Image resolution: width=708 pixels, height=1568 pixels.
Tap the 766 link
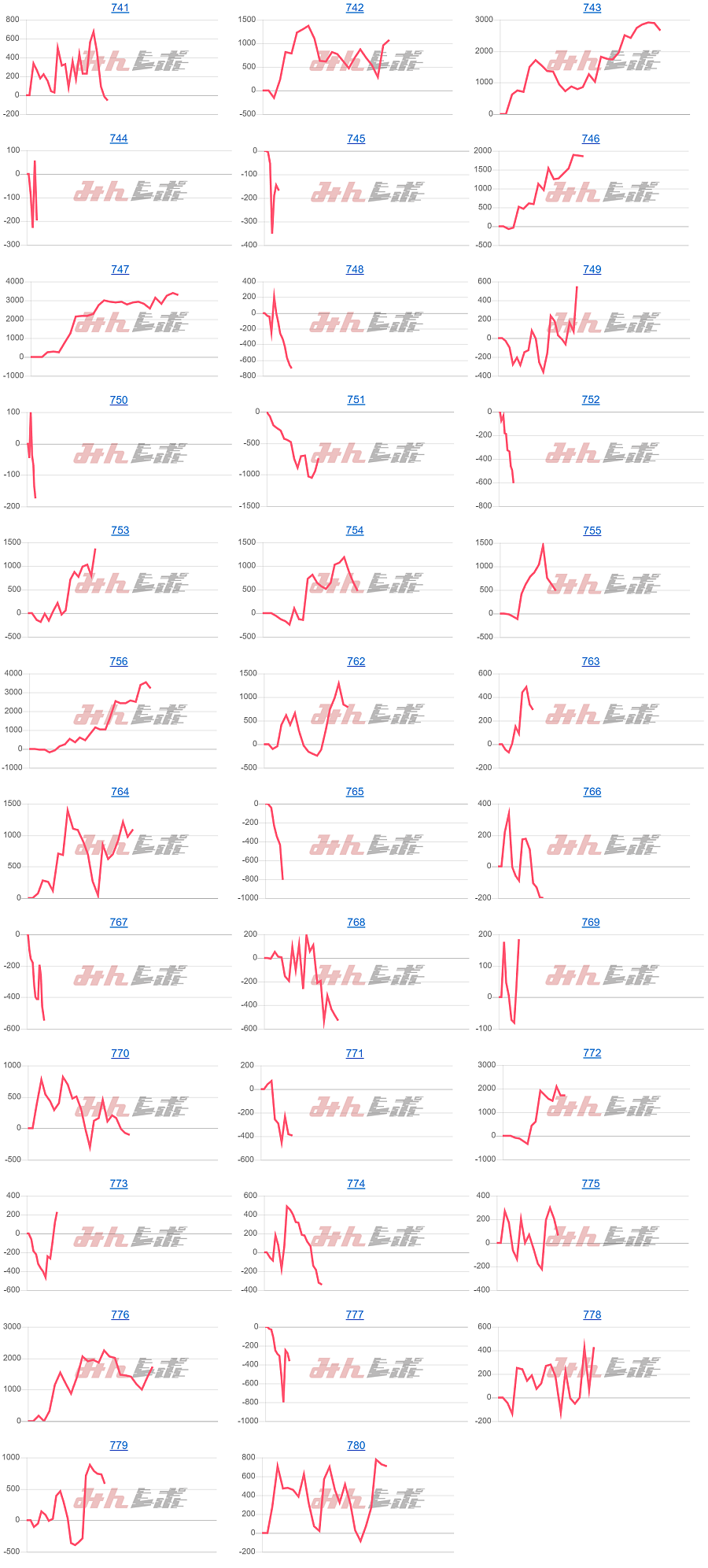coord(592,792)
